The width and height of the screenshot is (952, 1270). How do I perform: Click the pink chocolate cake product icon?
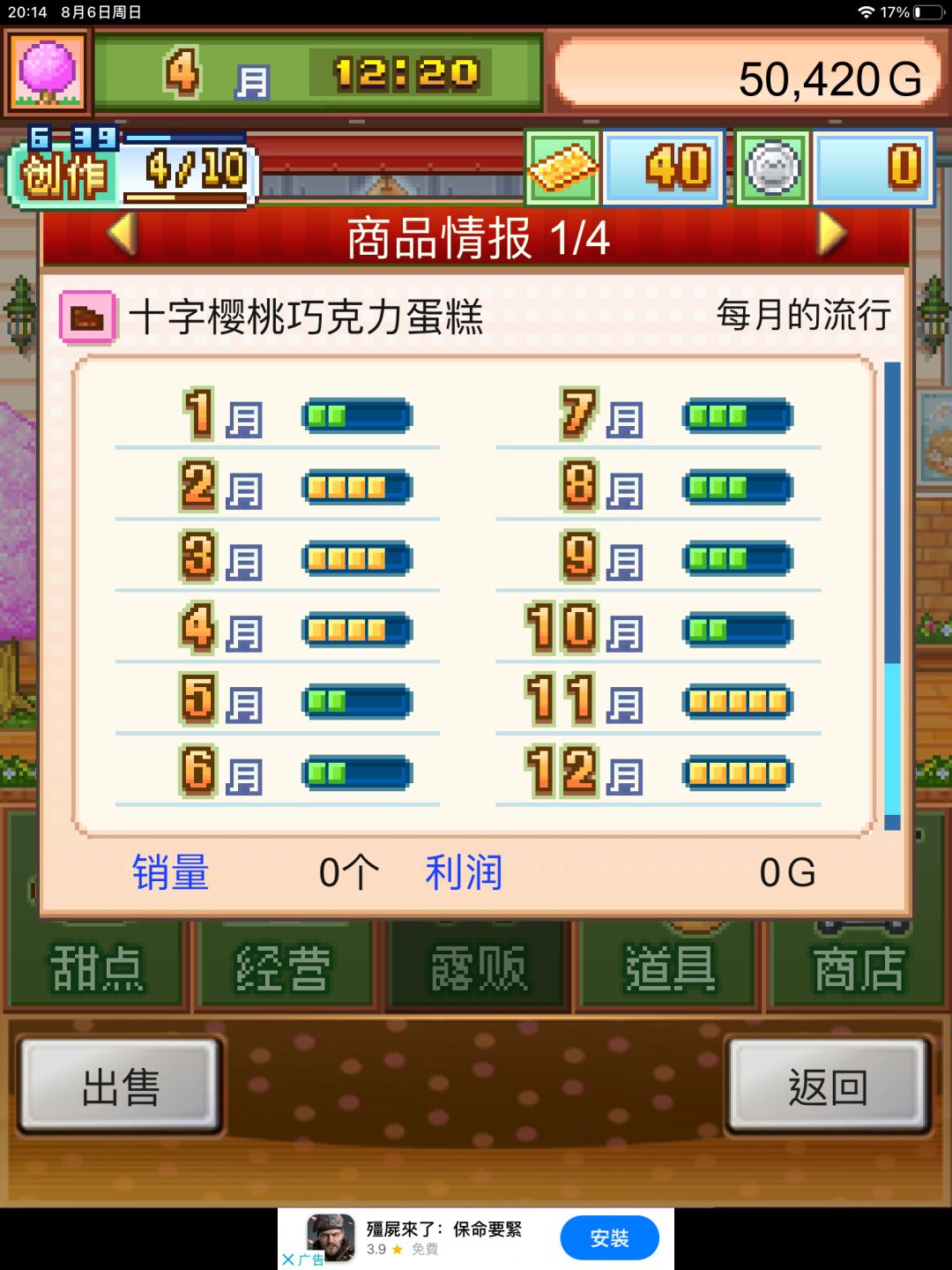(85, 316)
